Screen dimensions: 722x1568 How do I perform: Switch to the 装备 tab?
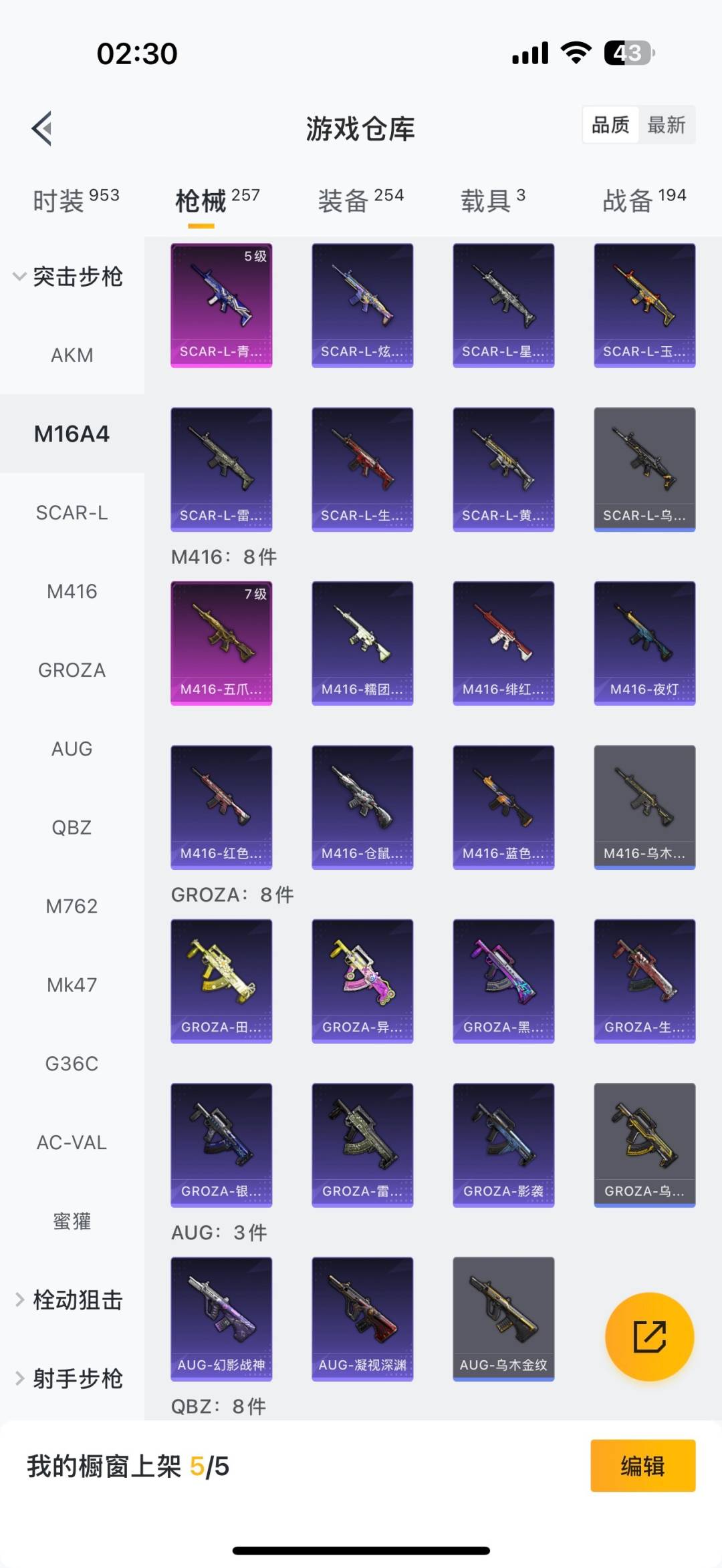360,200
